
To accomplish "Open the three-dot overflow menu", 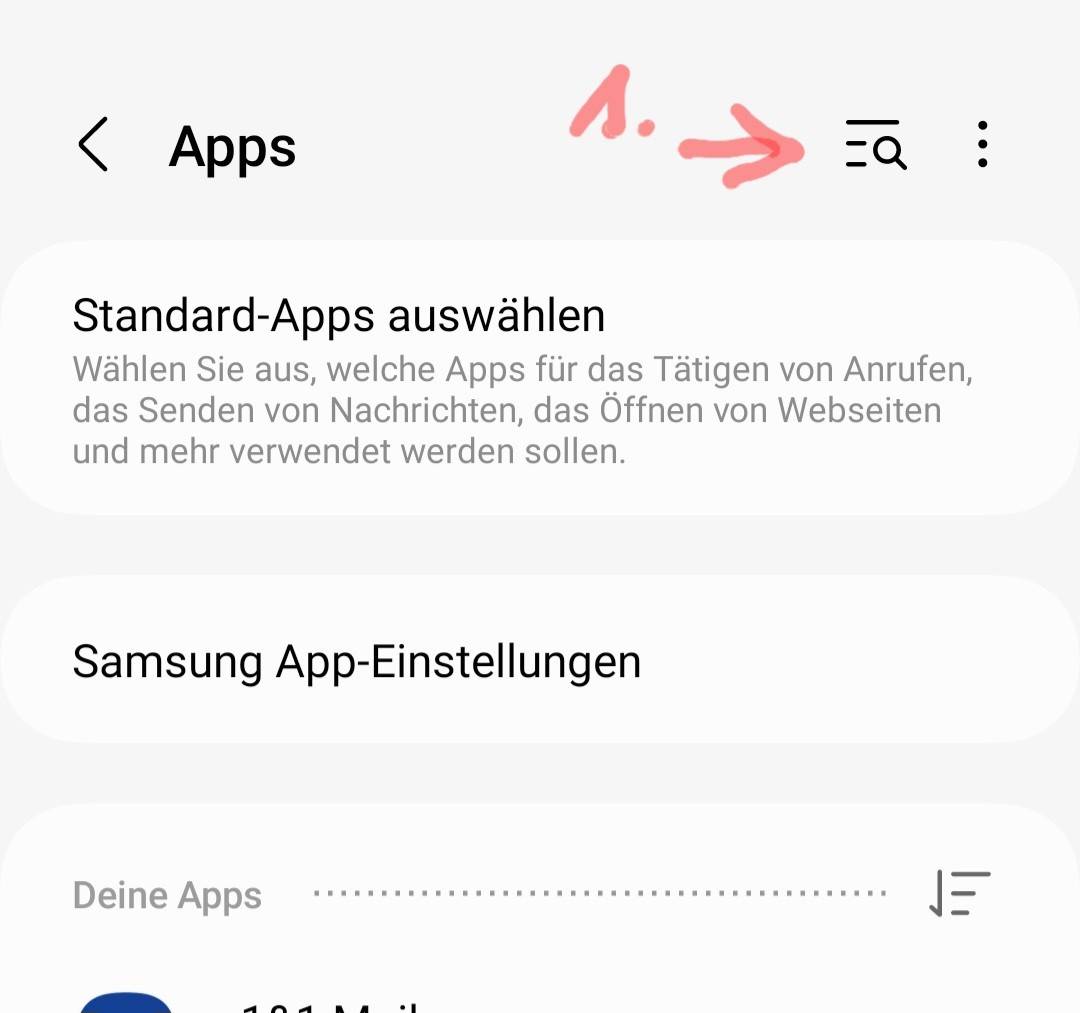I will pos(983,146).
